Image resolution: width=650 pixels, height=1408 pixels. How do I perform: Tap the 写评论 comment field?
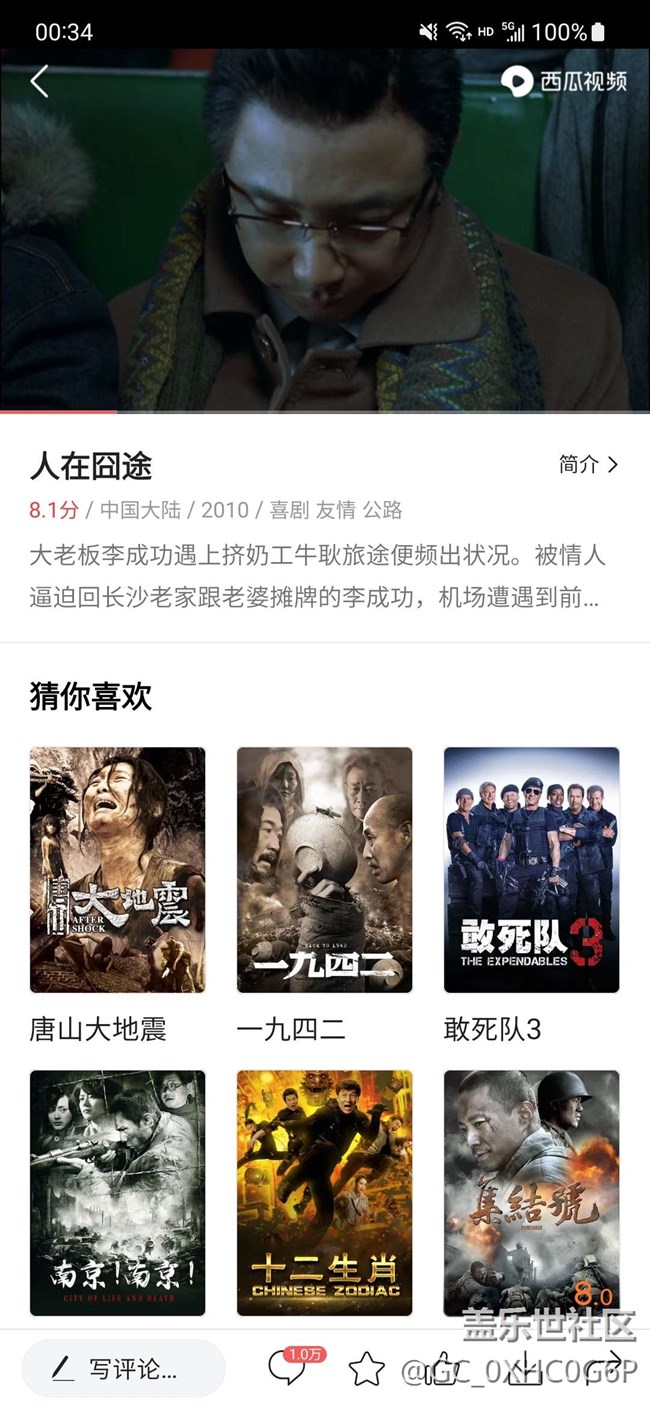click(123, 1368)
